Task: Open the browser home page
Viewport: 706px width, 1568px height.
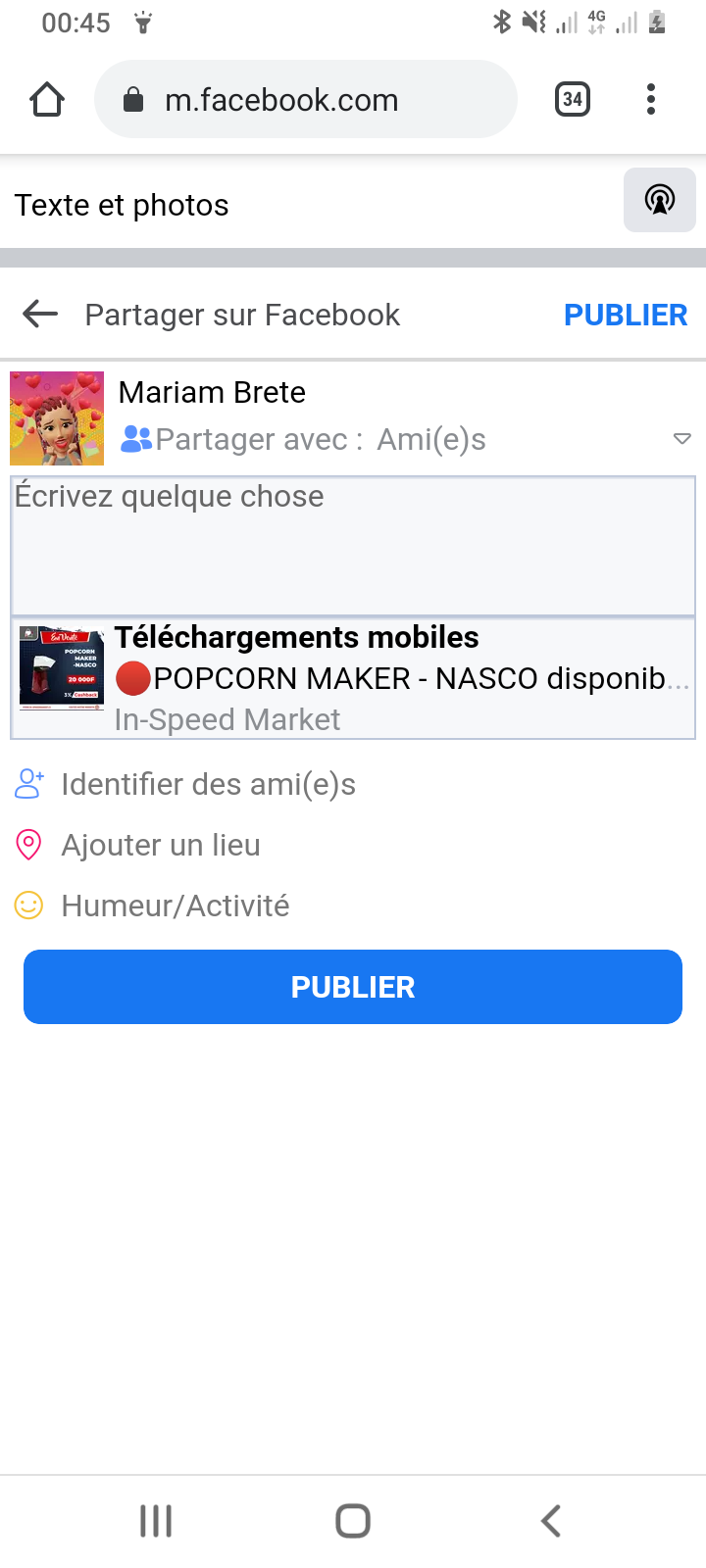Action: (47, 100)
